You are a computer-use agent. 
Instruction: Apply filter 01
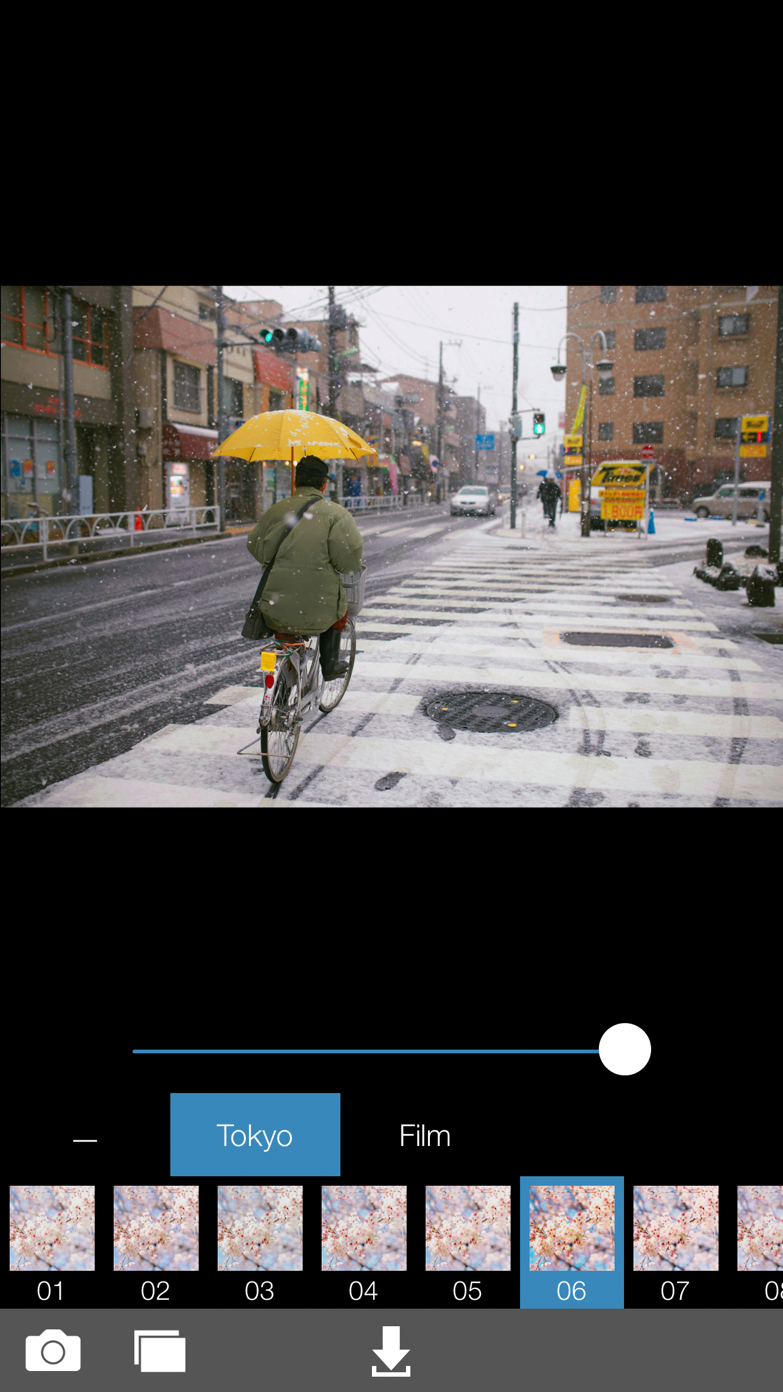52,1240
